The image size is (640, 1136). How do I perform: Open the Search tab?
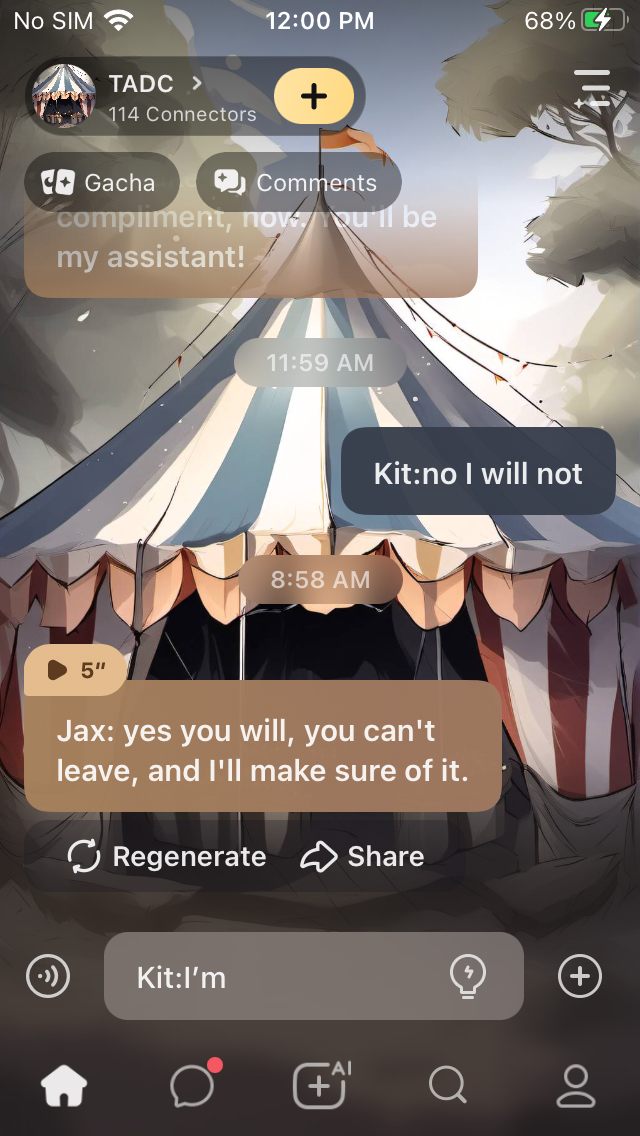[x=447, y=1085]
